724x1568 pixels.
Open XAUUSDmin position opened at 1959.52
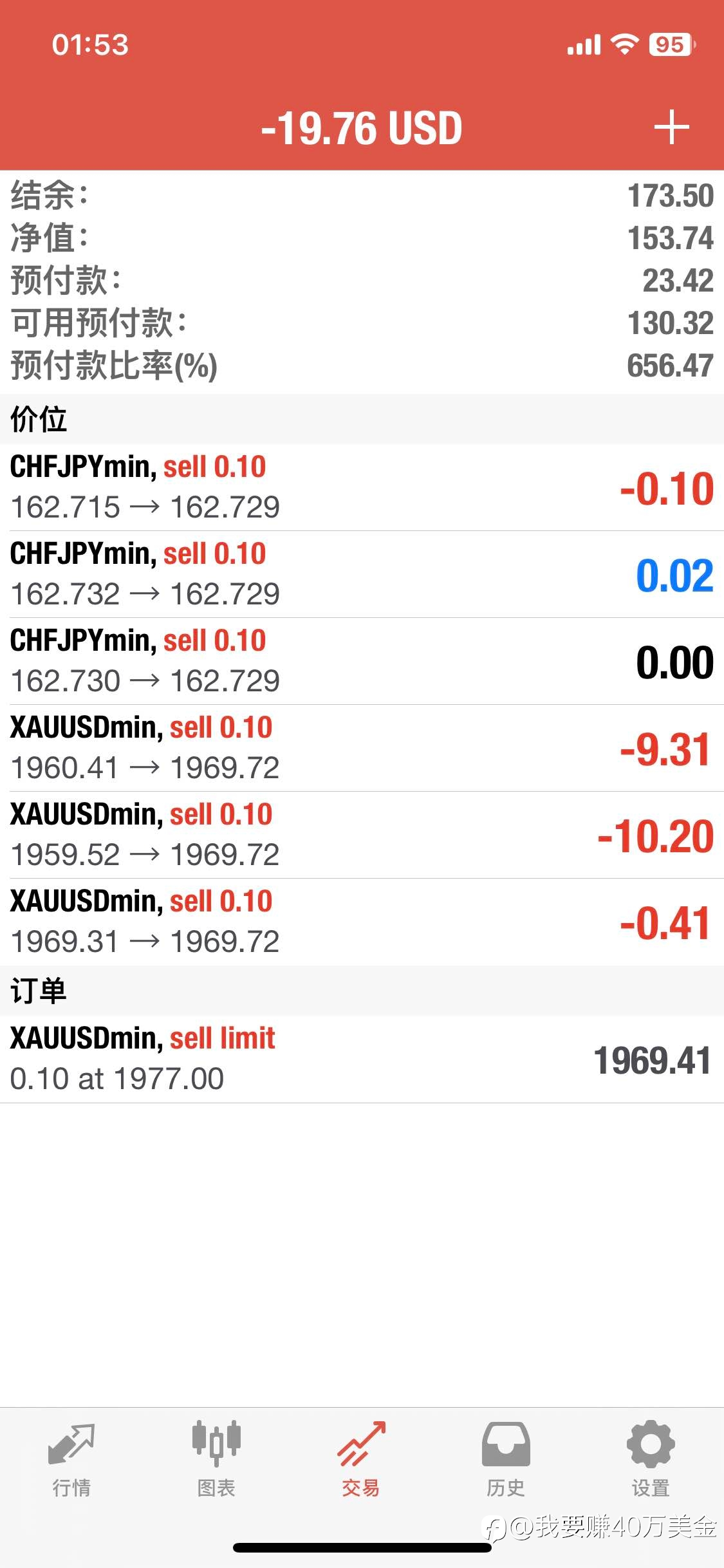(362, 835)
